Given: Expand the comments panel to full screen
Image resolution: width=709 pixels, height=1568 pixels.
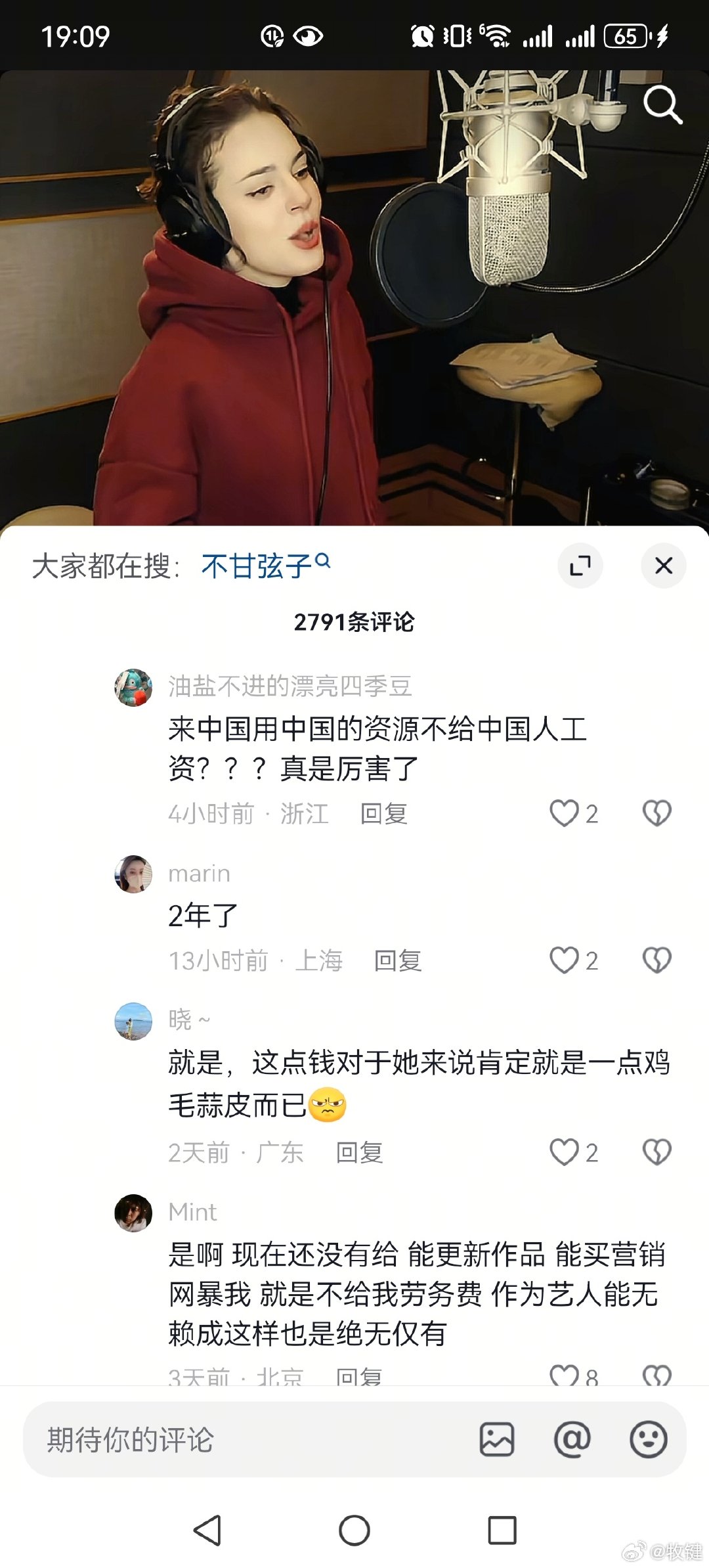Looking at the screenshot, I should (x=580, y=566).
